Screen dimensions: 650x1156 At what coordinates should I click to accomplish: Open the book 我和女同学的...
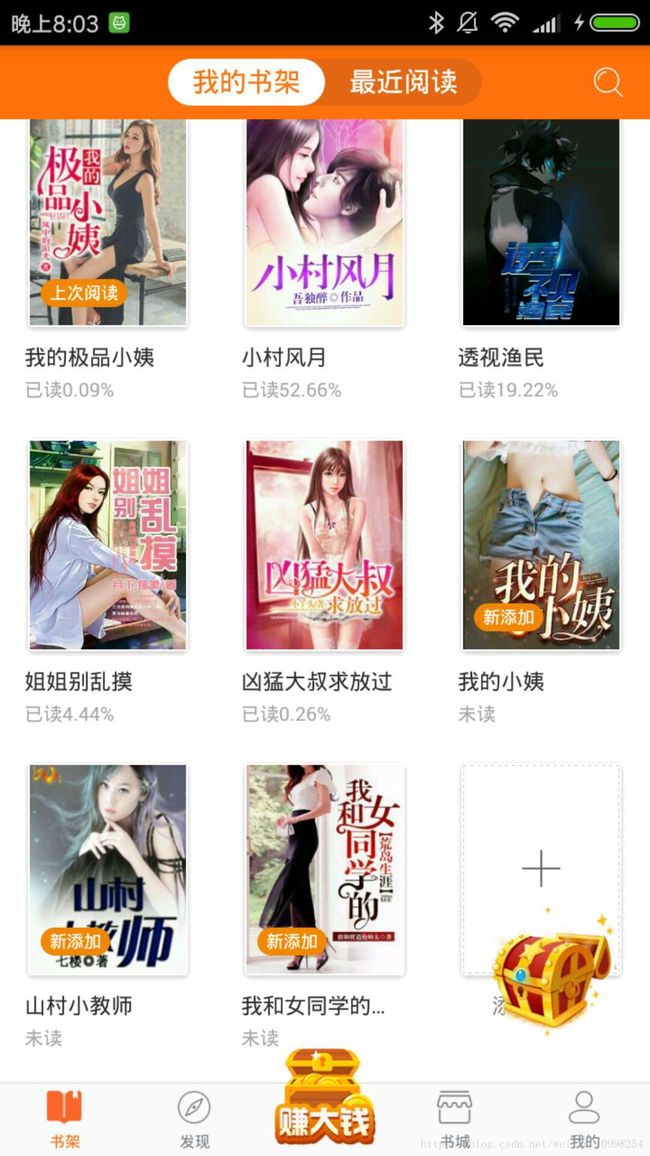pyautogui.click(x=324, y=869)
